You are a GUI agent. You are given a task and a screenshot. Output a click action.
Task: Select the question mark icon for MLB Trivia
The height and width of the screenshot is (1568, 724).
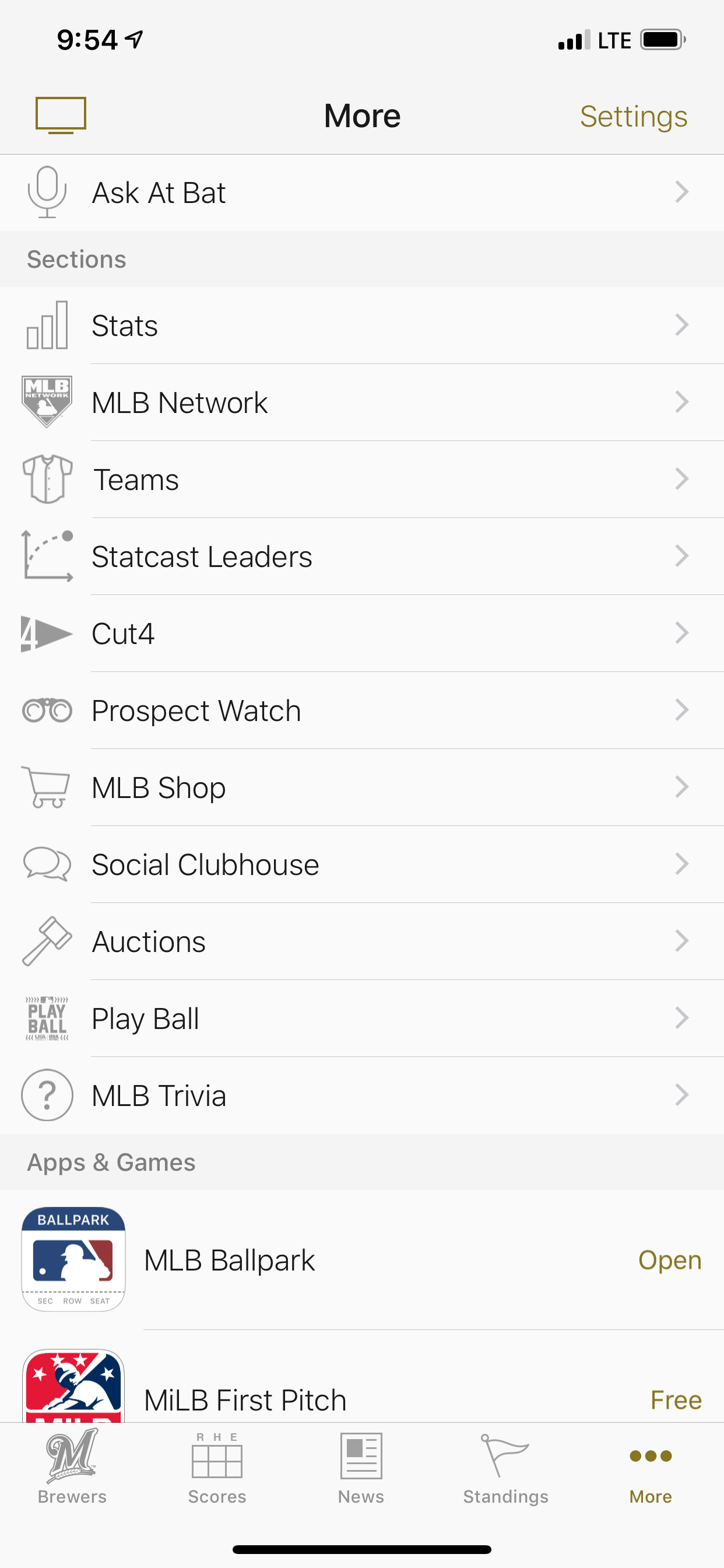(47, 1095)
